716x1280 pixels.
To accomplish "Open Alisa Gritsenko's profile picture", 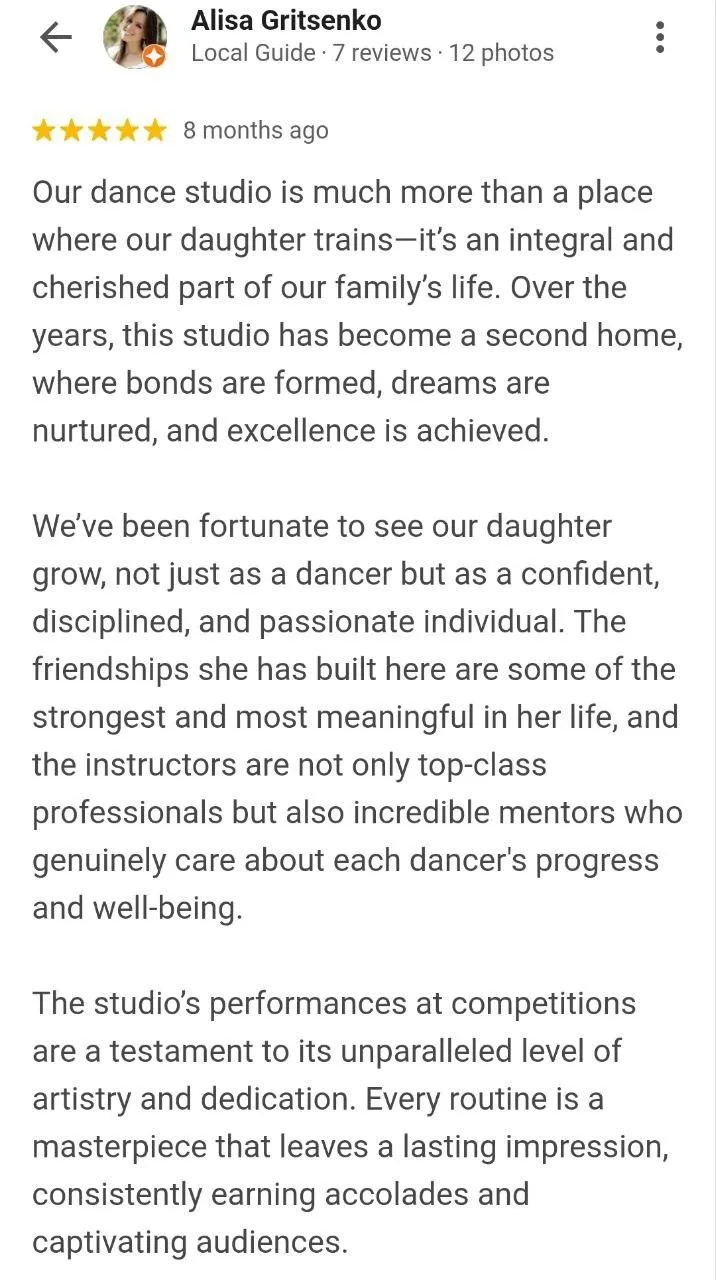I will [x=135, y=37].
